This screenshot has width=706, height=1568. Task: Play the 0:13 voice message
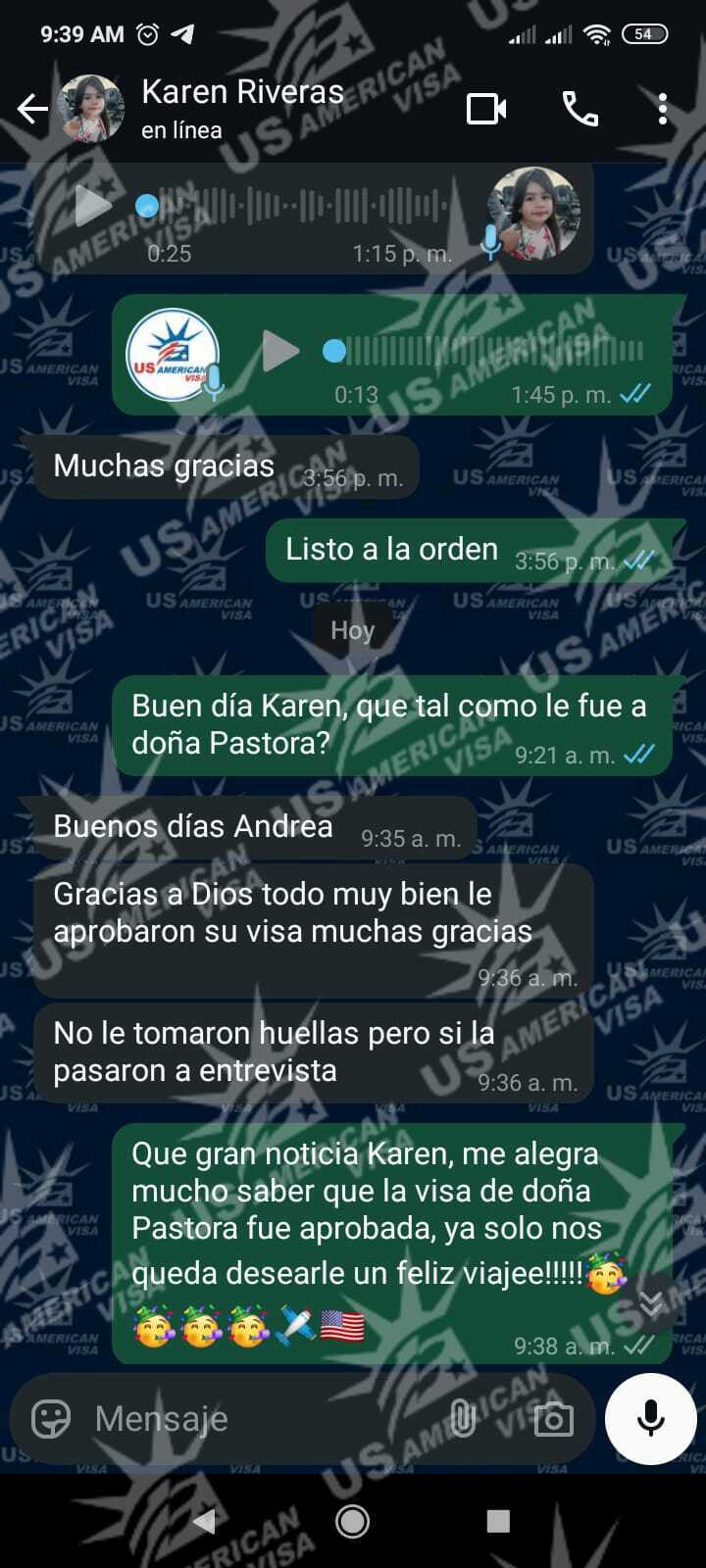tap(280, 351)
